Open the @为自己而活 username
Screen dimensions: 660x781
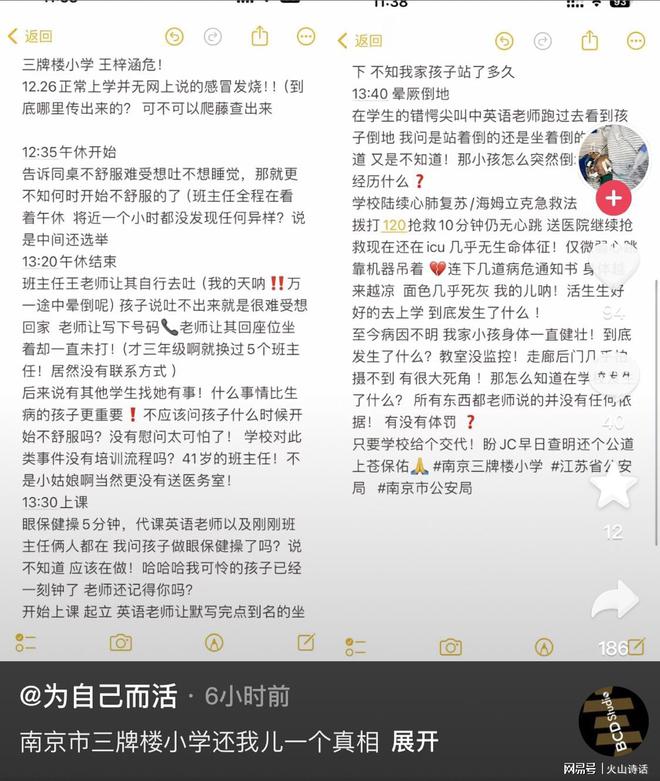pyautogui.click(x=99, y=696)
